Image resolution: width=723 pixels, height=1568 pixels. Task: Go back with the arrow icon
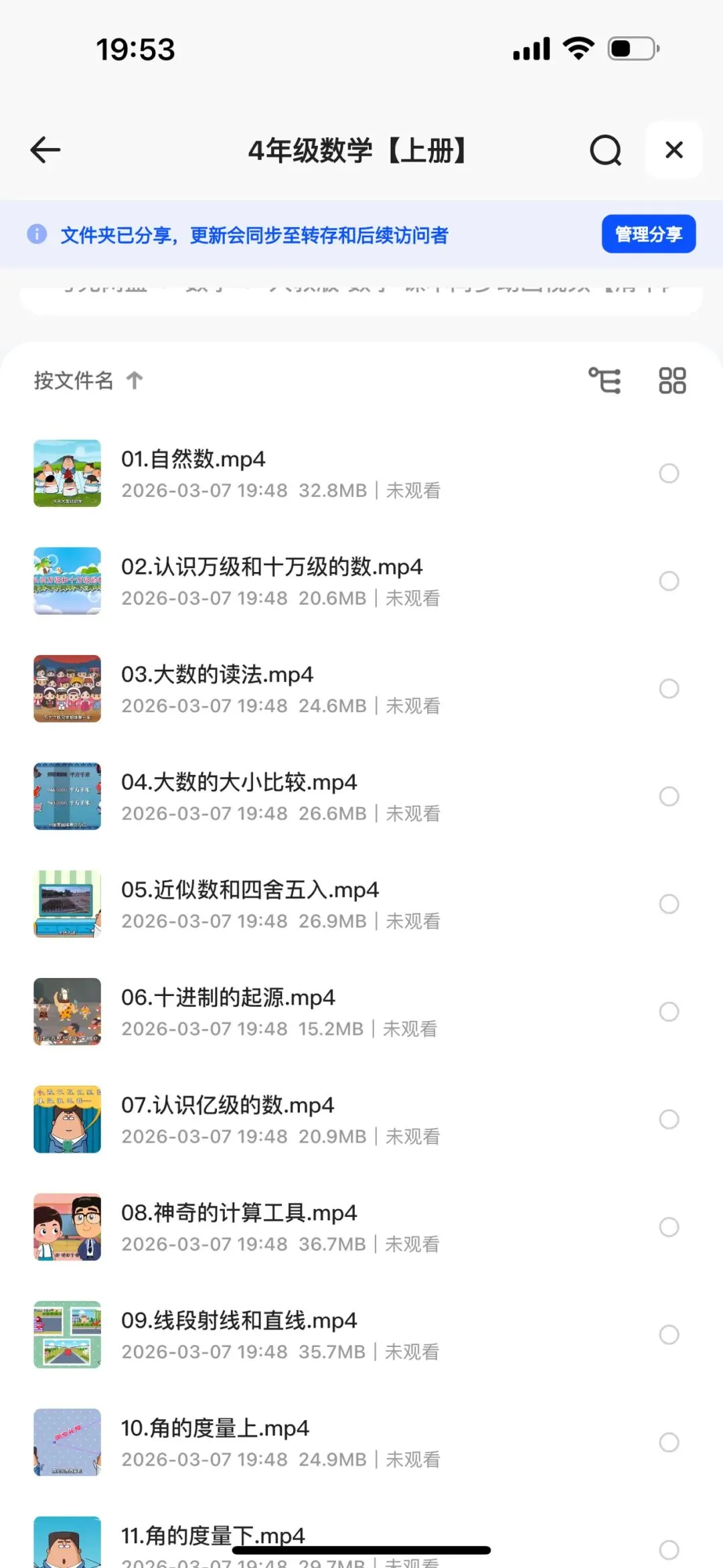click(46, 150)
